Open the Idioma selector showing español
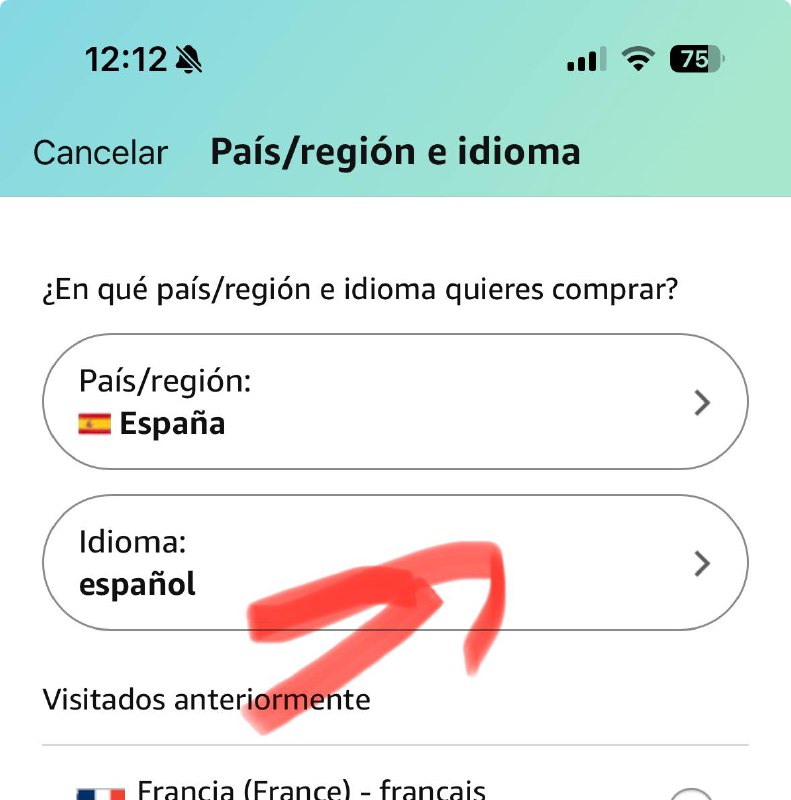The width and height of the screenshot is (791, 800). pos(394,563)
